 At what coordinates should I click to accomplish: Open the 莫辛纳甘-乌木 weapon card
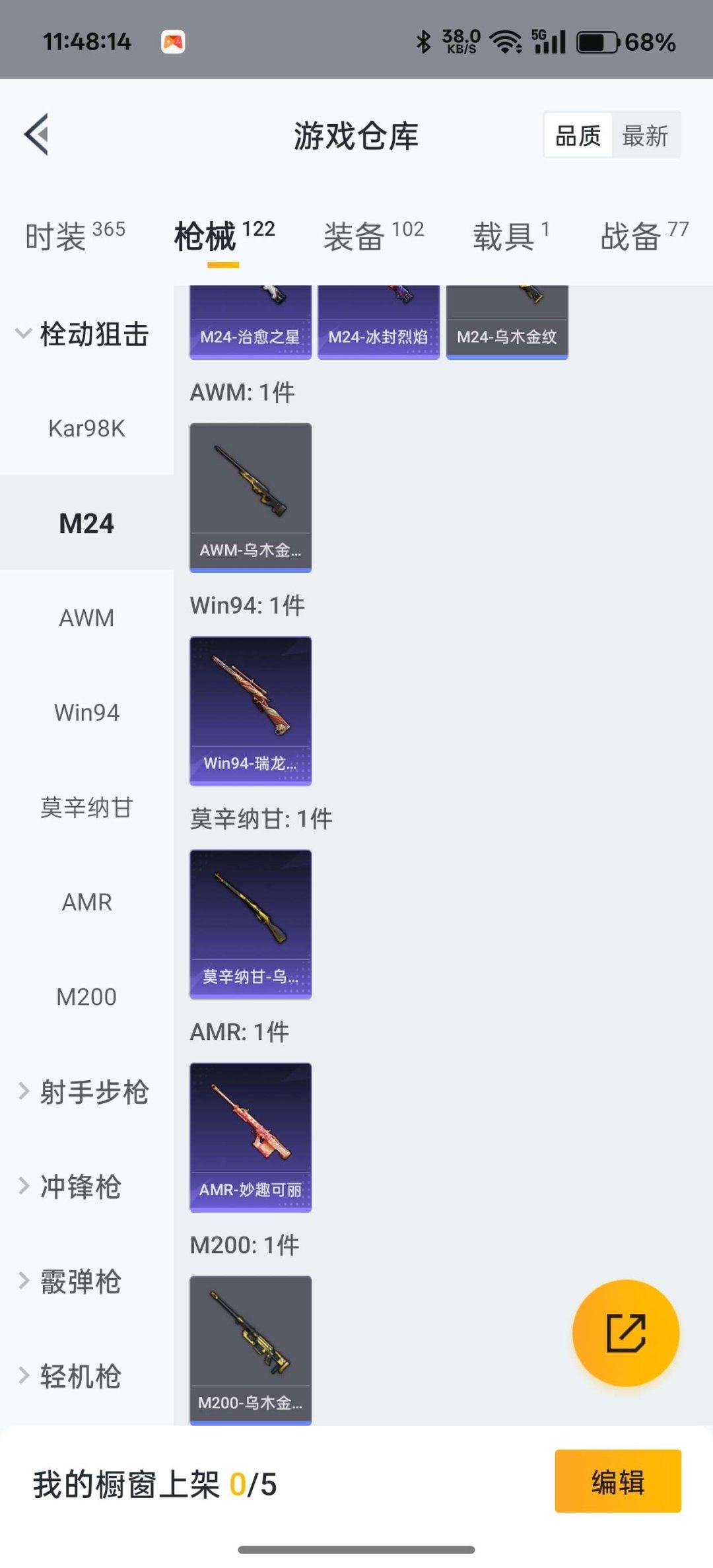coord(250,923)
